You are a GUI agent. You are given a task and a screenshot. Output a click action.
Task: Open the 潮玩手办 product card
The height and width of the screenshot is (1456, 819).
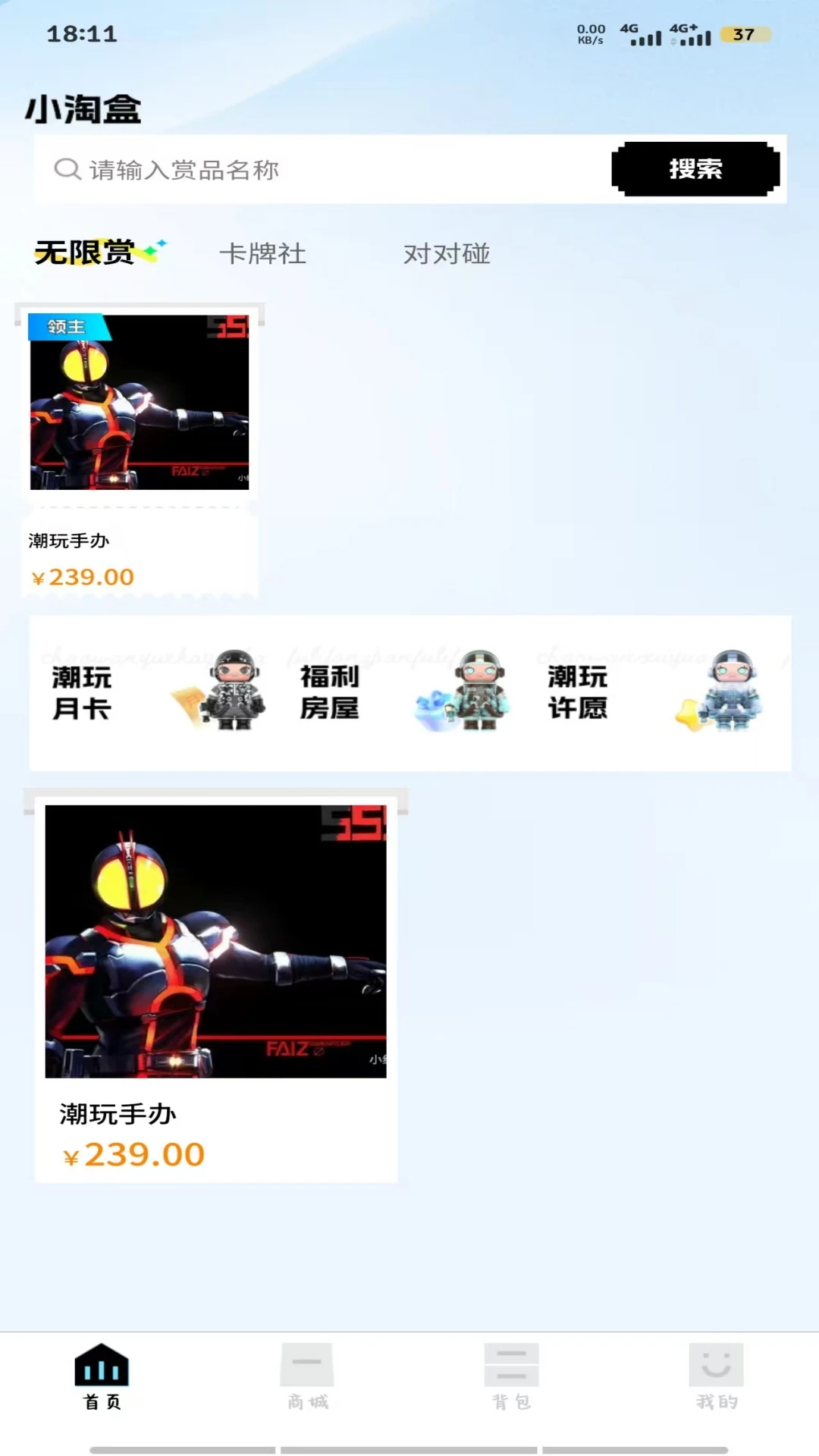tap(140, 447)
